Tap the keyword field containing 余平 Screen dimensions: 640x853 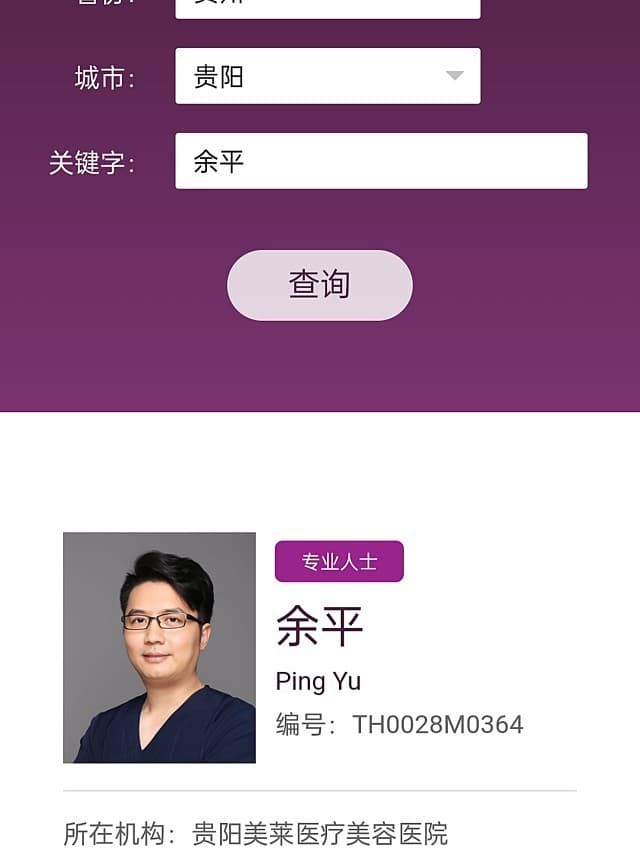380,161
